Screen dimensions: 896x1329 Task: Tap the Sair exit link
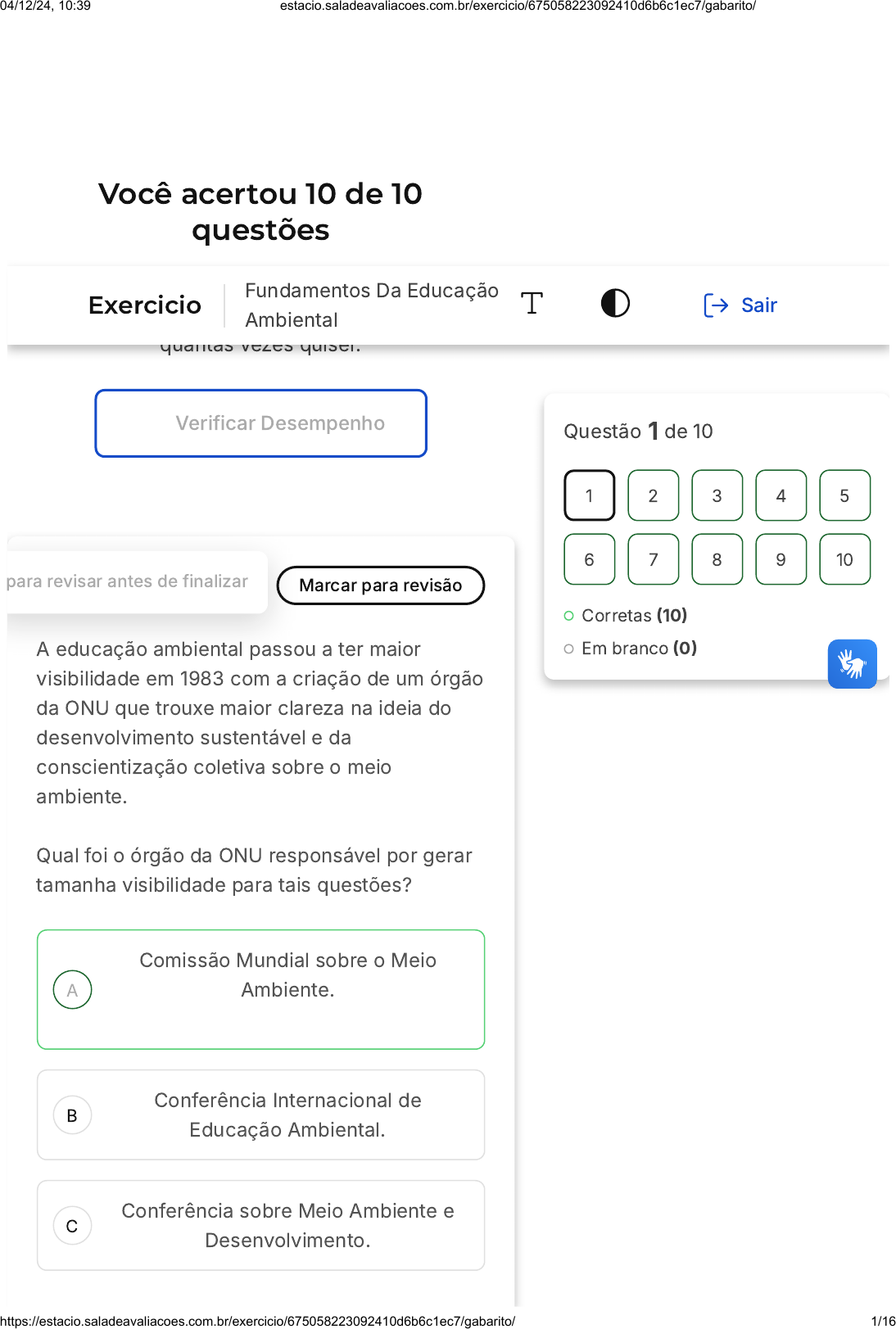[740, 305]
